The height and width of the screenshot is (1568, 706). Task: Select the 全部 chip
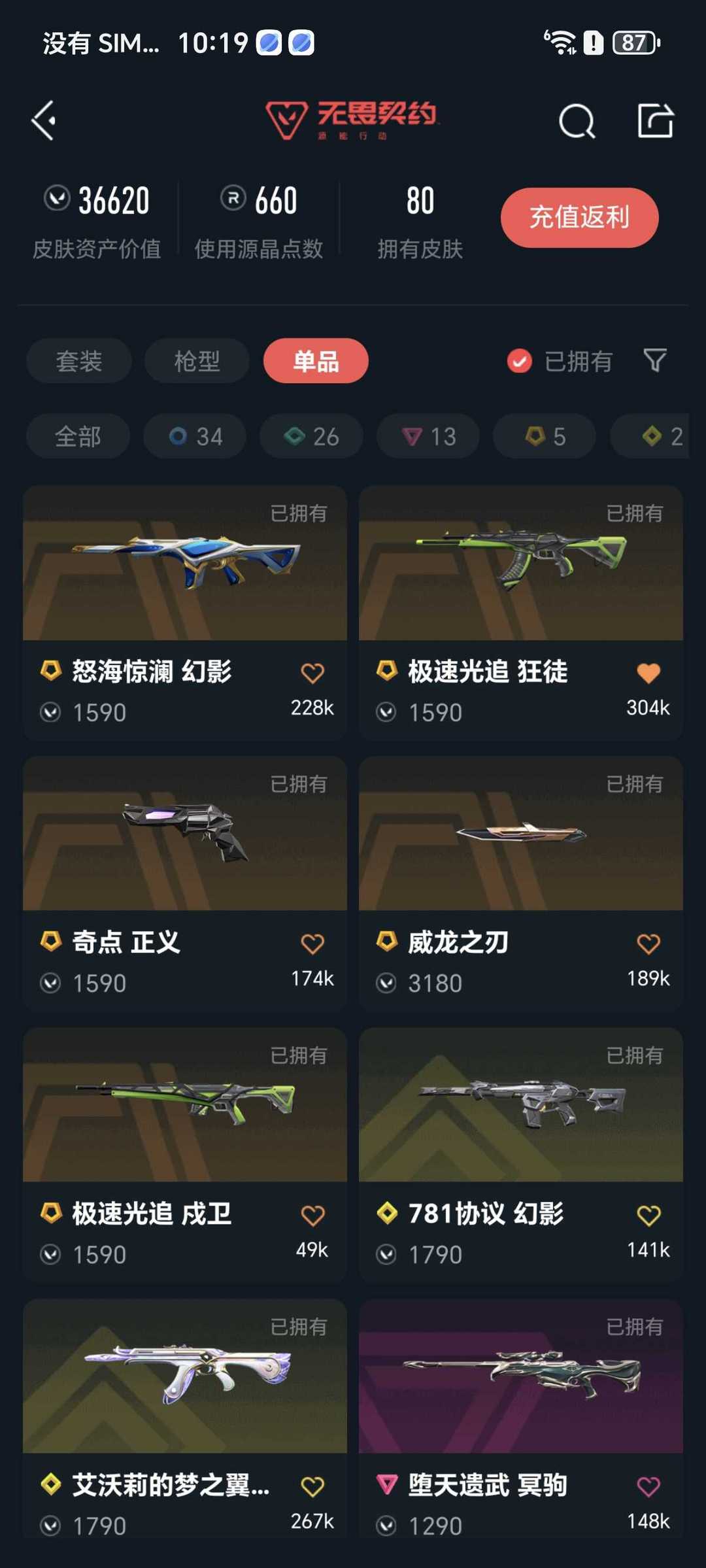click(x=78, y=436)
